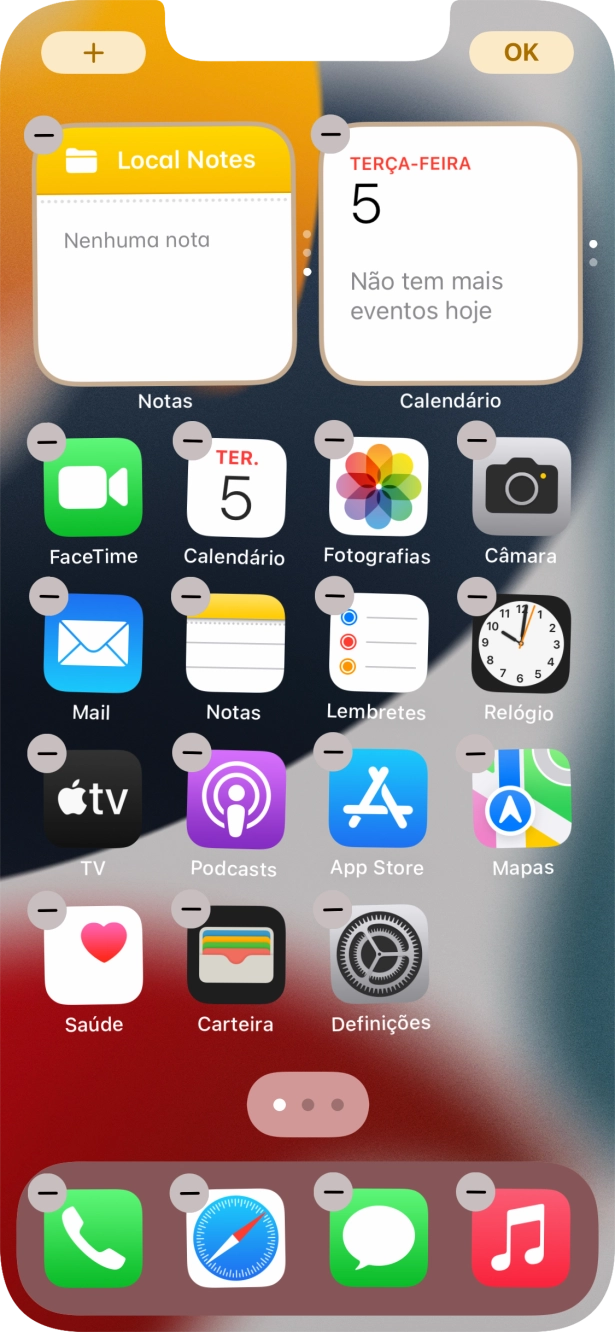Viewport: 615px width, 1332px height.
Task: Remove the App Store via its minus badge
Action: (334, 753)
